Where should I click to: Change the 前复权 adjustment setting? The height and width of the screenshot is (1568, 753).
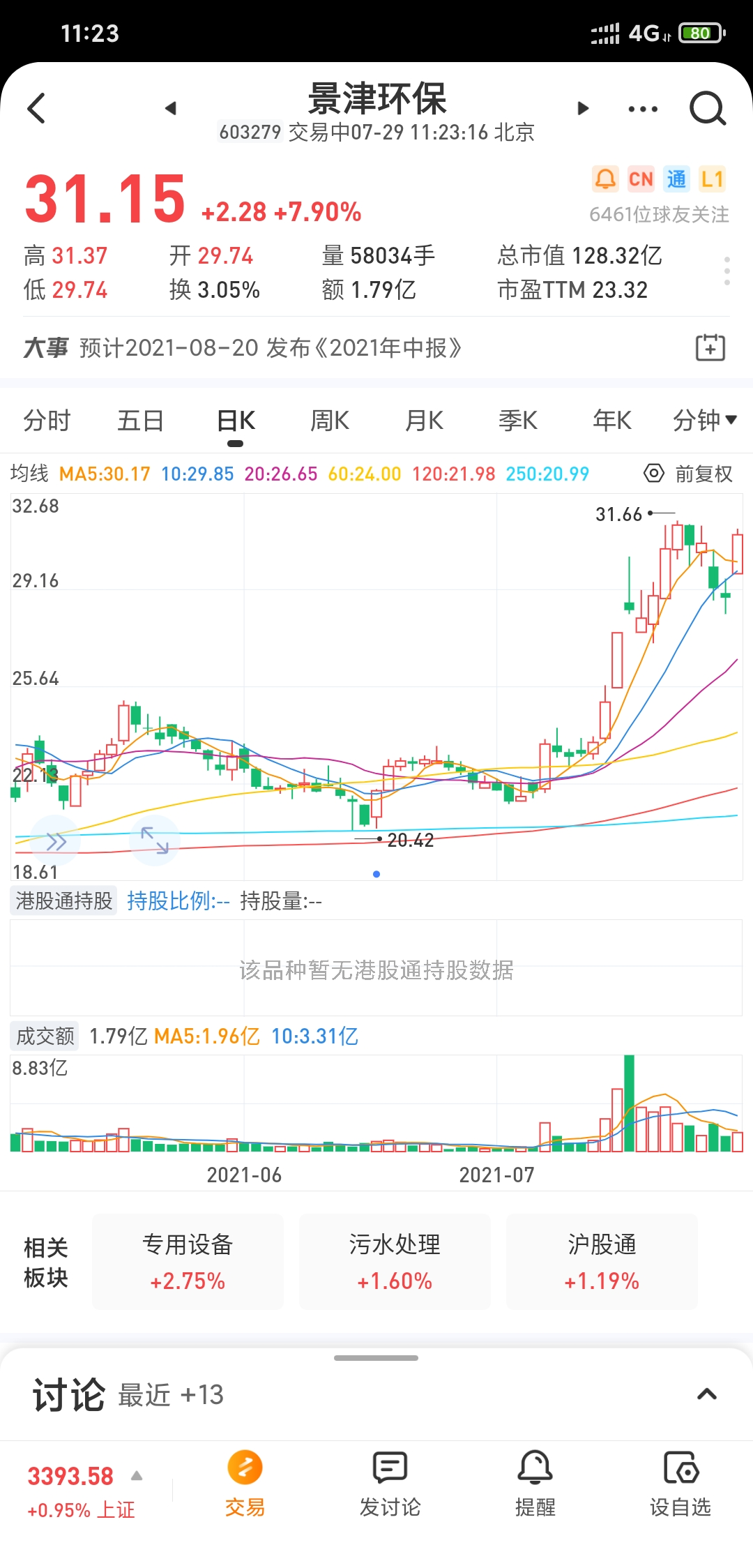point(689,474)
